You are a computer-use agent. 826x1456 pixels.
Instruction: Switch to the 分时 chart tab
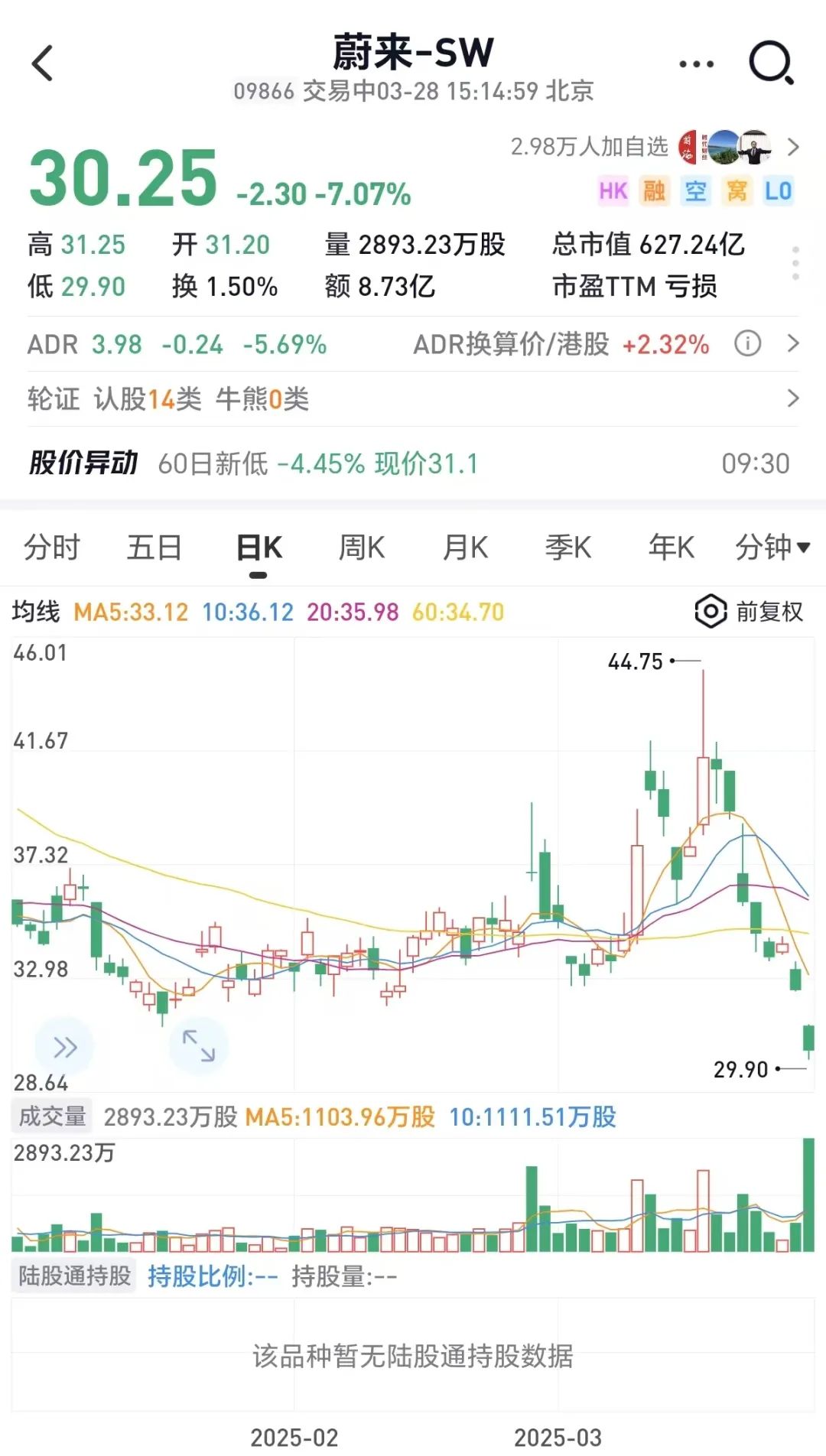tap(52, 548)
